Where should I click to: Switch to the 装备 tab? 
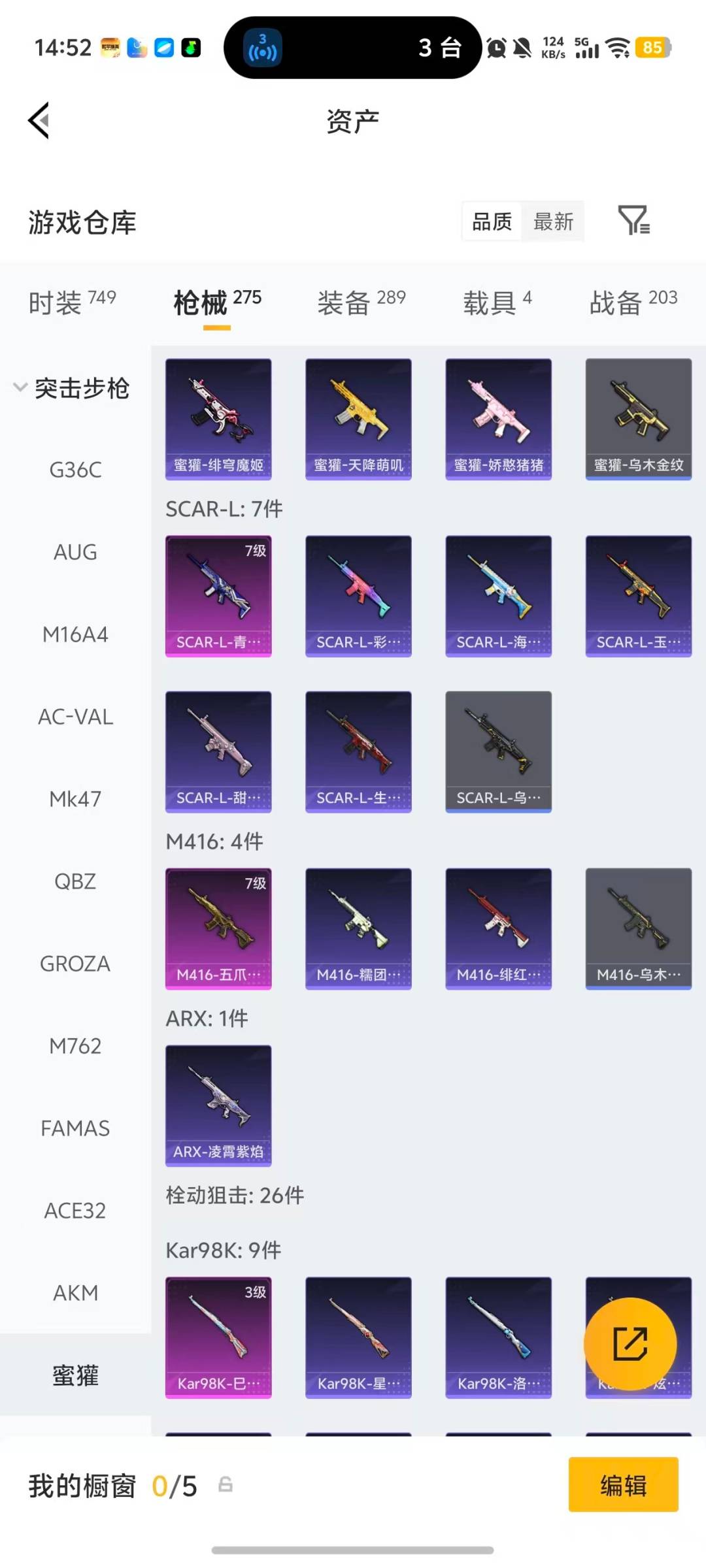tap(361, 302)
